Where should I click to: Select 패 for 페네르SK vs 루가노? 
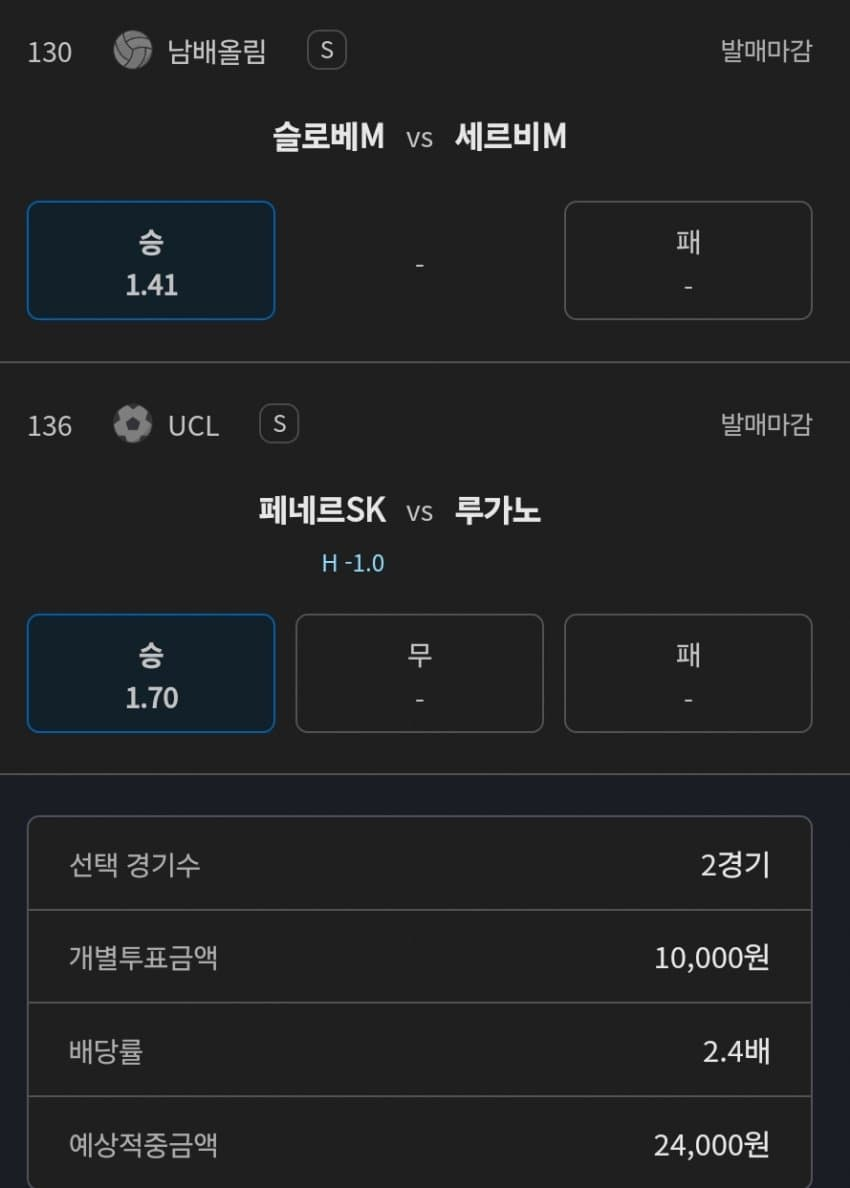click(x=688, y=673)
